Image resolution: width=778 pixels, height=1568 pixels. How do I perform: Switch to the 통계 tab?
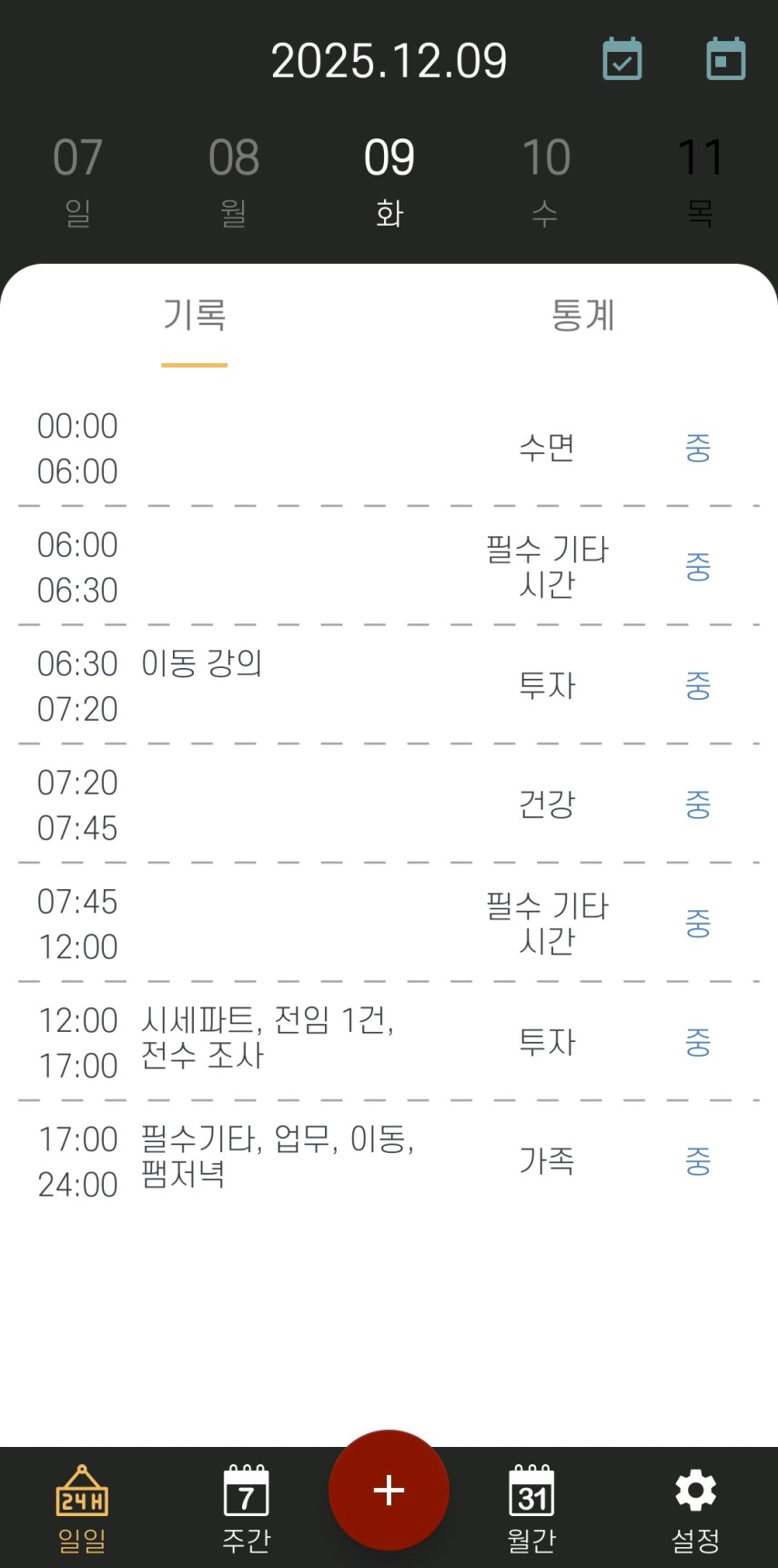pyautogui.click(x=582, y=316)
